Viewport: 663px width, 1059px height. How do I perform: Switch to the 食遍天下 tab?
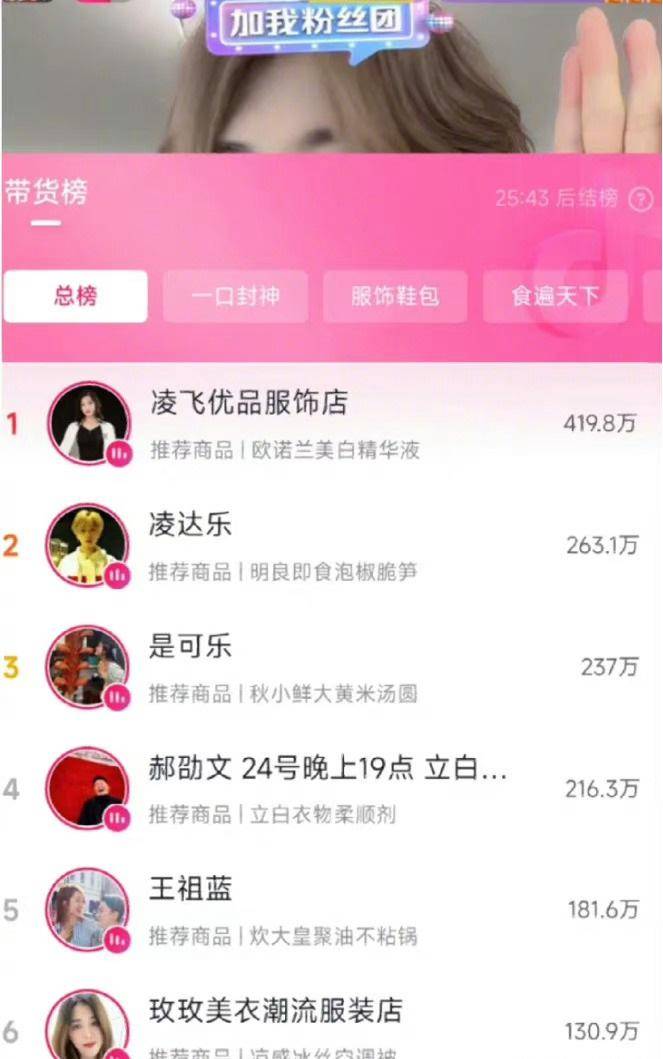[555, 296]
